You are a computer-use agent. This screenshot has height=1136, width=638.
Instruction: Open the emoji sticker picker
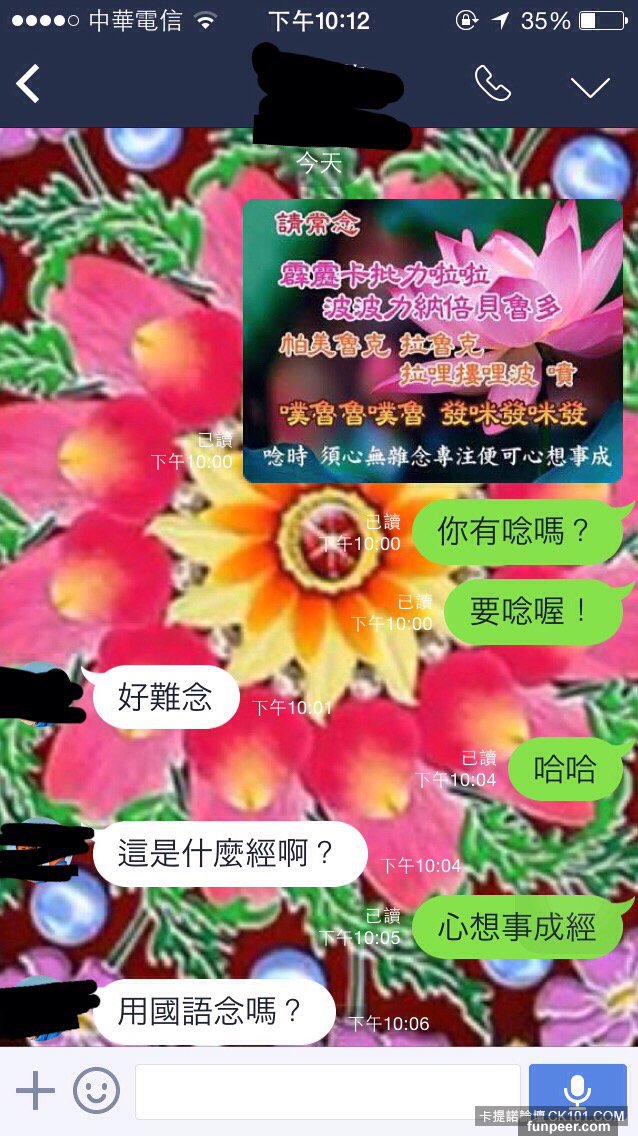97,1090
